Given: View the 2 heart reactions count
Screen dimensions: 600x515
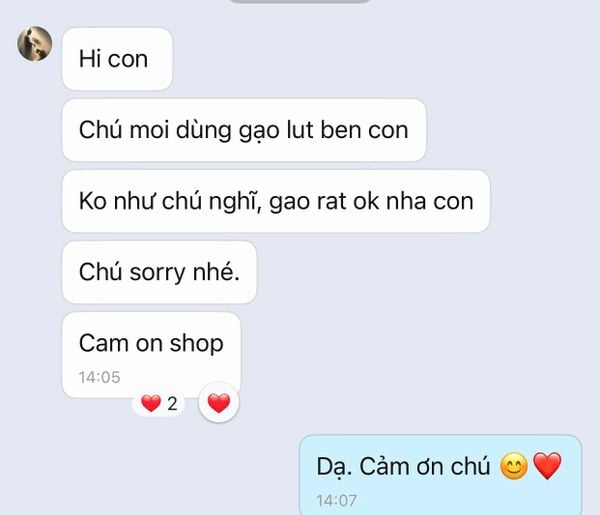Looking at the screenshot, I should point(160,404).
